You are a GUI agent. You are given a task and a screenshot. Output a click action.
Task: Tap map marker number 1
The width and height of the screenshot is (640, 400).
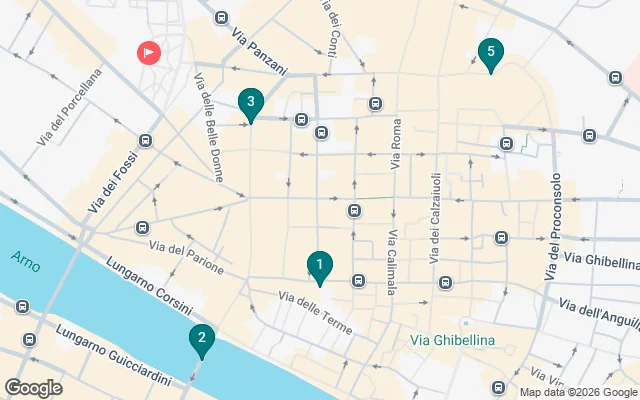click(x=319, y=265)
